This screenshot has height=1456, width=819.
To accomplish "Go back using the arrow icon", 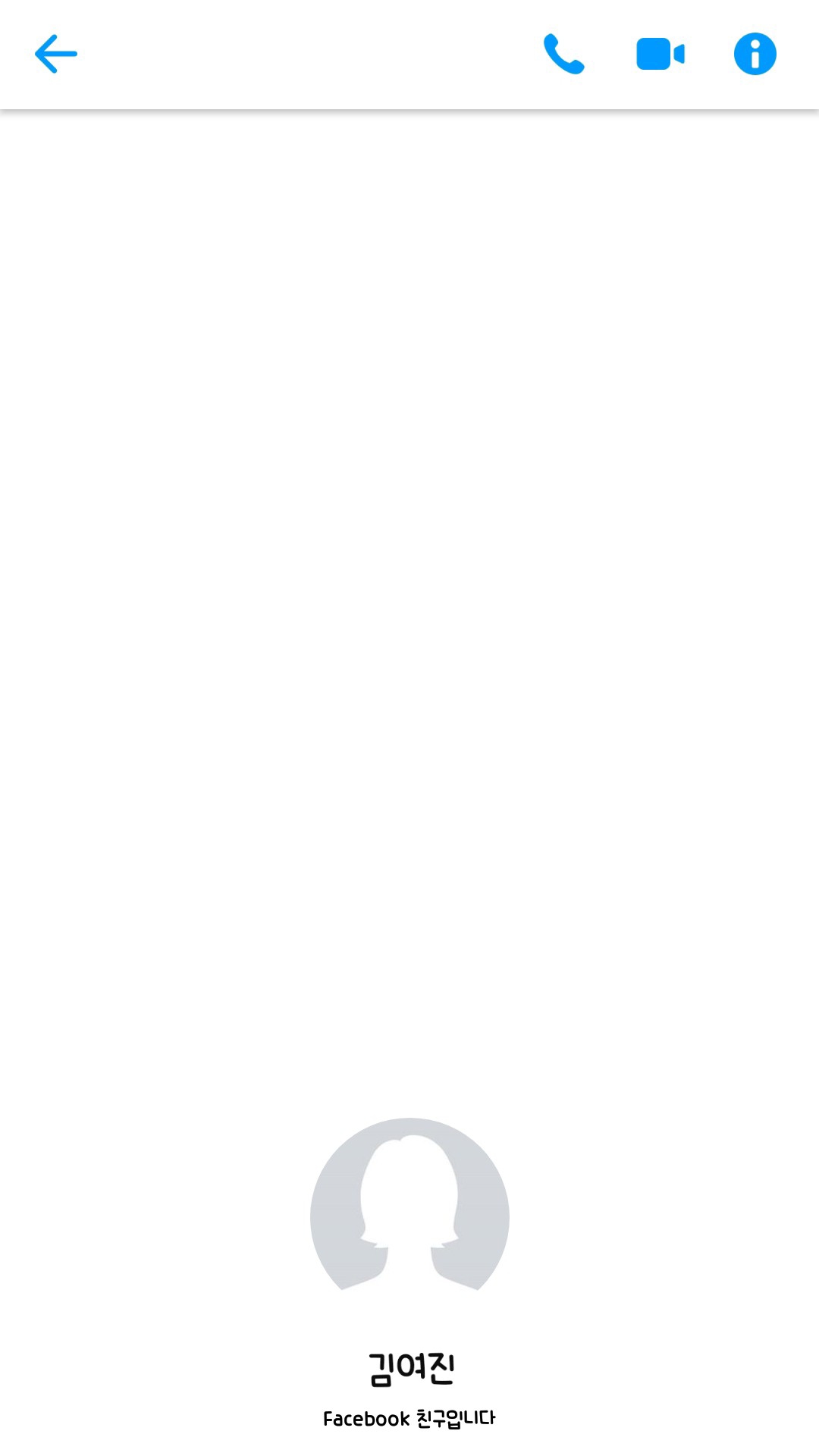I will pos(56,54).
